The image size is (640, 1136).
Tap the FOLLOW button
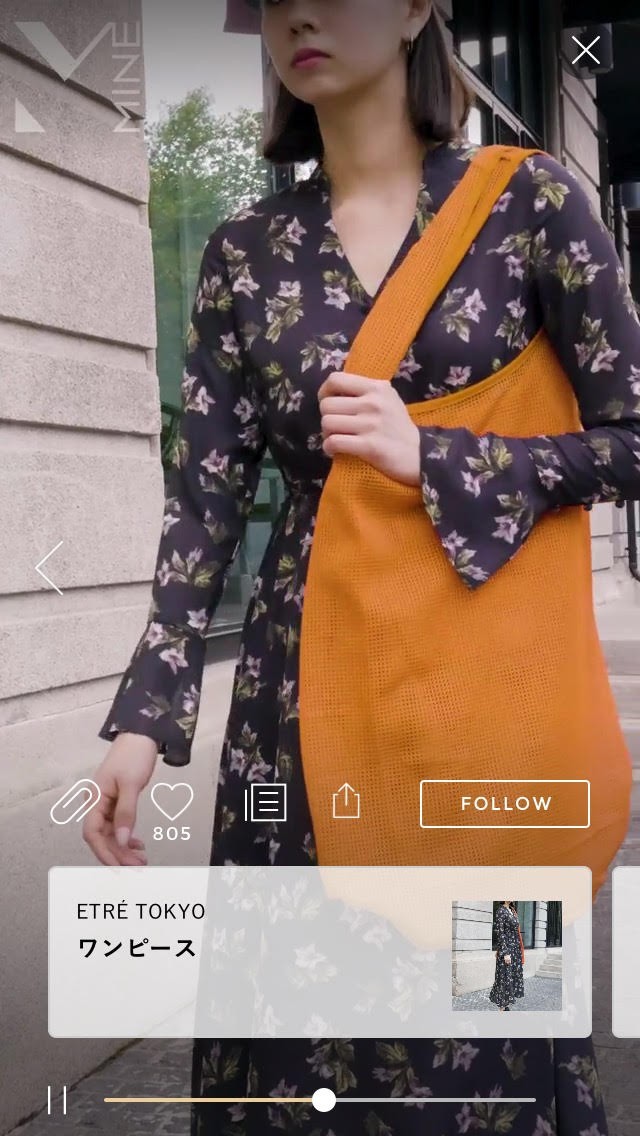coord(505,804)
